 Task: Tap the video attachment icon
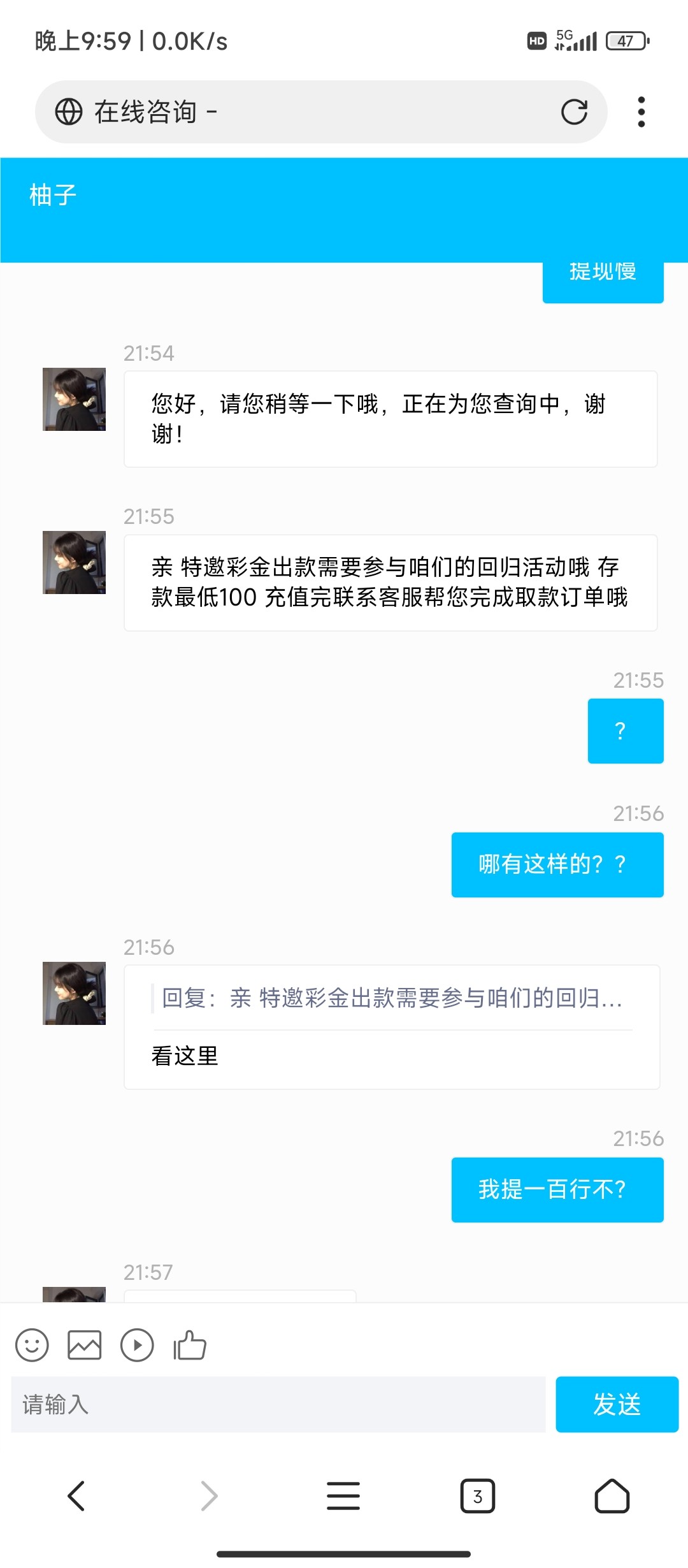[x=138, y=1345]
